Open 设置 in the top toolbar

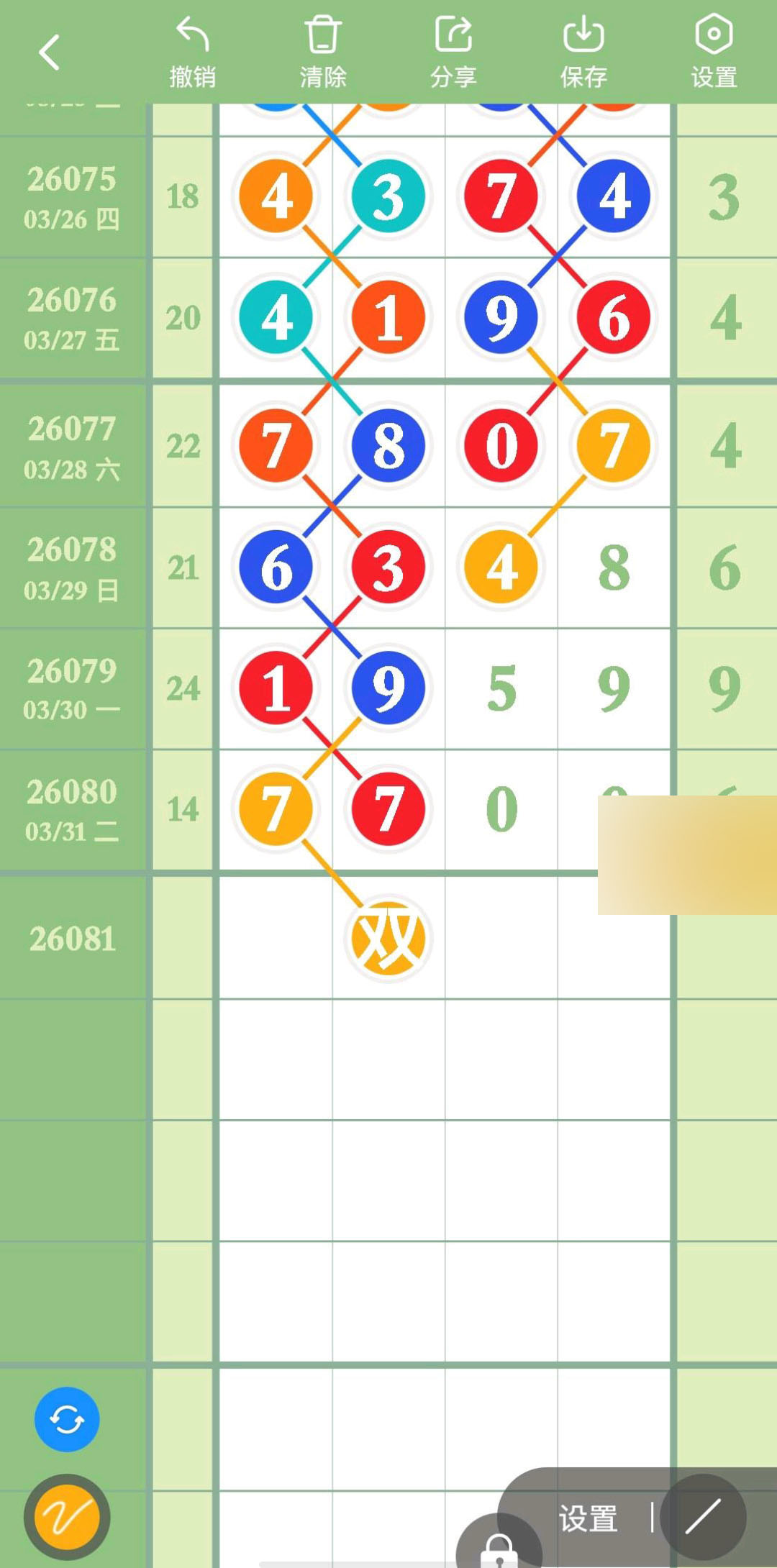pos(714,52)
